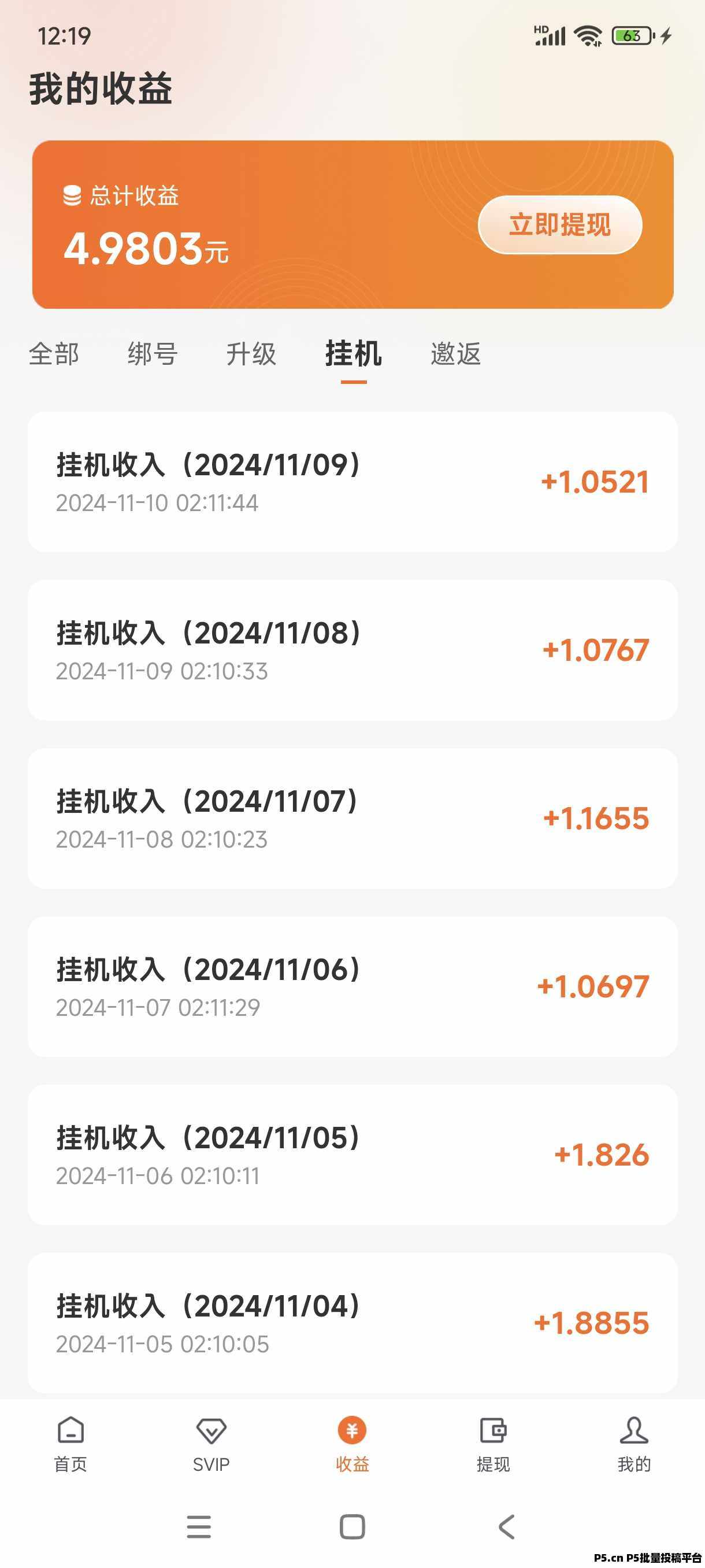The width and height of the screenshot is (705, 1568).
Task: Select the 绑号 filter tab
Action: click(x=152, y=354)
